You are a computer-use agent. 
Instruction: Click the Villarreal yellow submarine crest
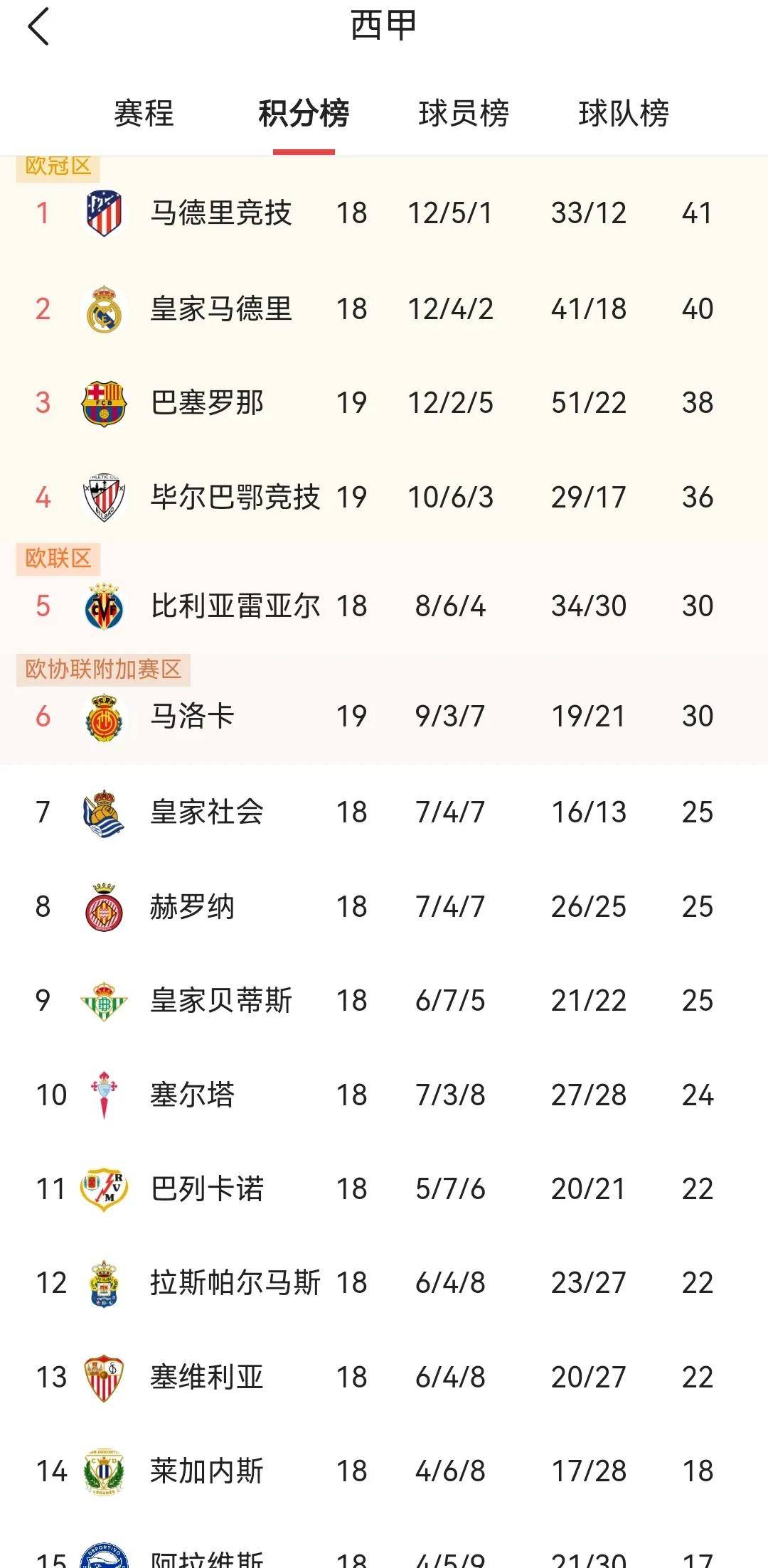105,606
